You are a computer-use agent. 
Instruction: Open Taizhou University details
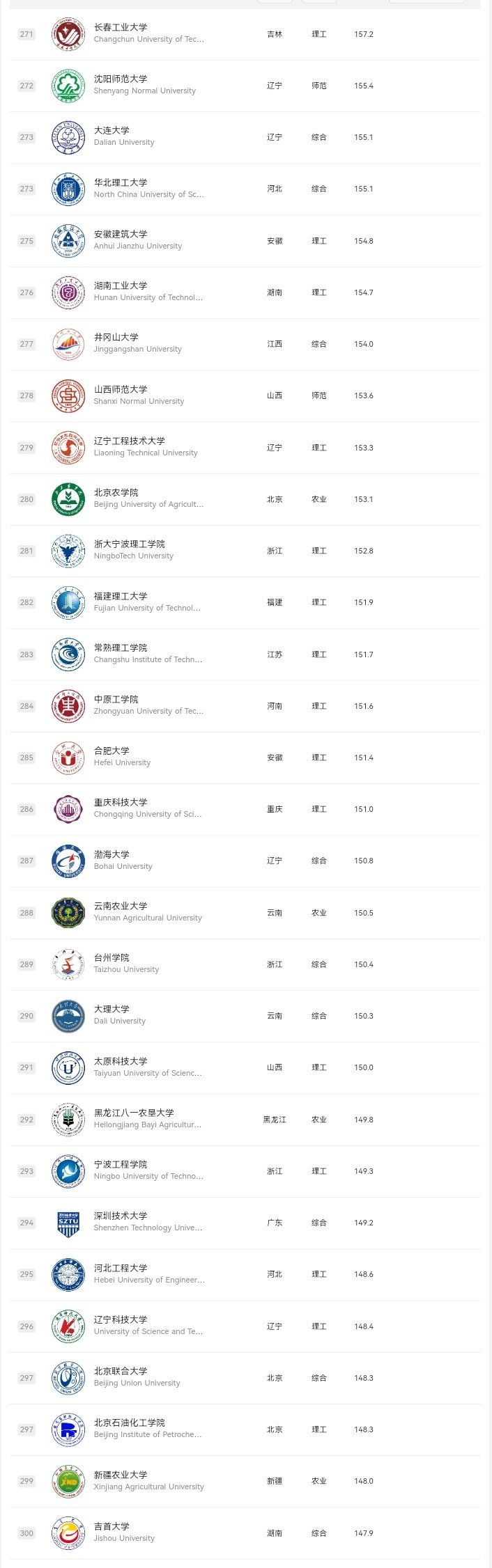(x=112, y=958)
